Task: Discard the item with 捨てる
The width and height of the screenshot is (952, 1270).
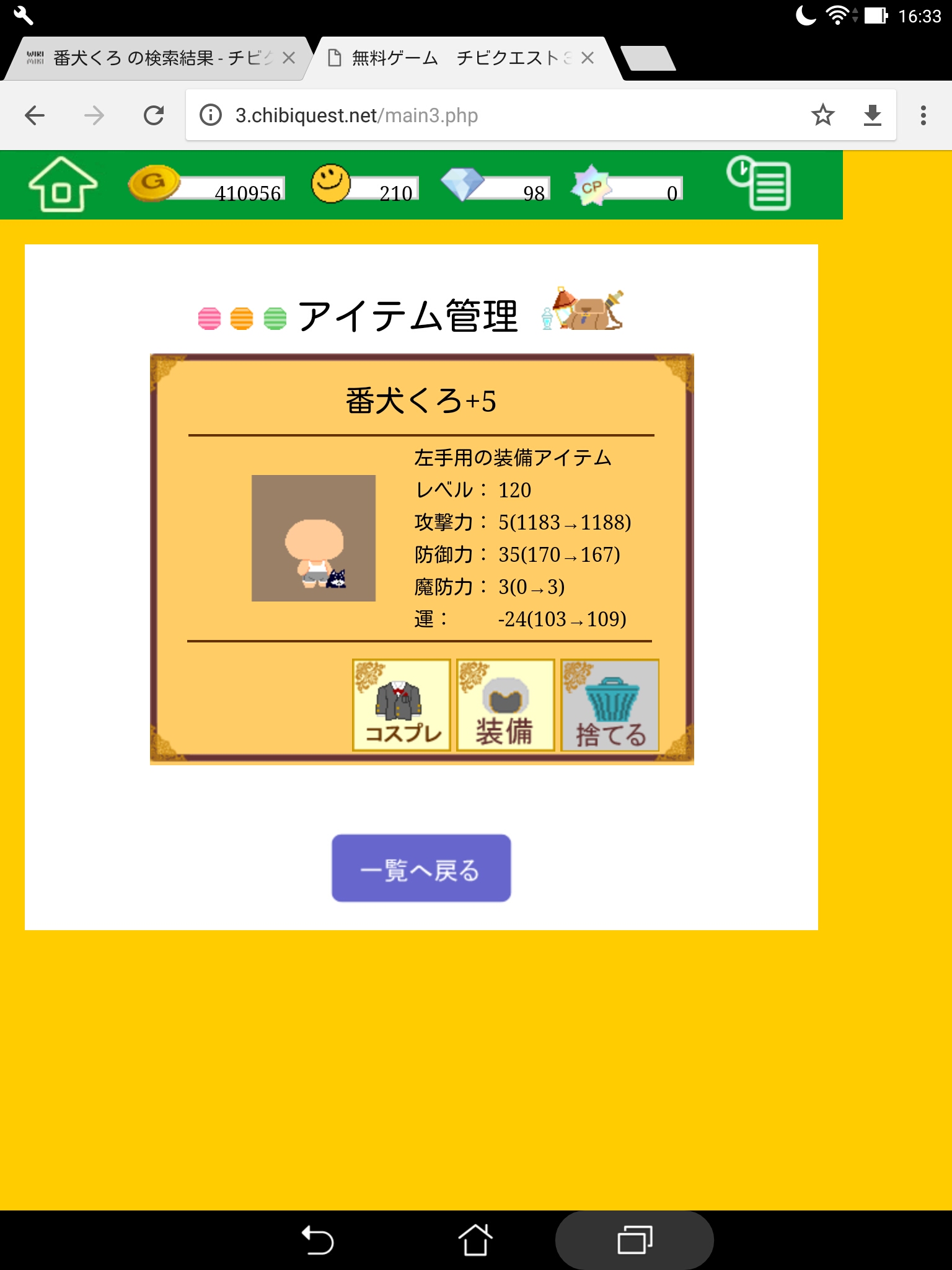Action: 610,705
